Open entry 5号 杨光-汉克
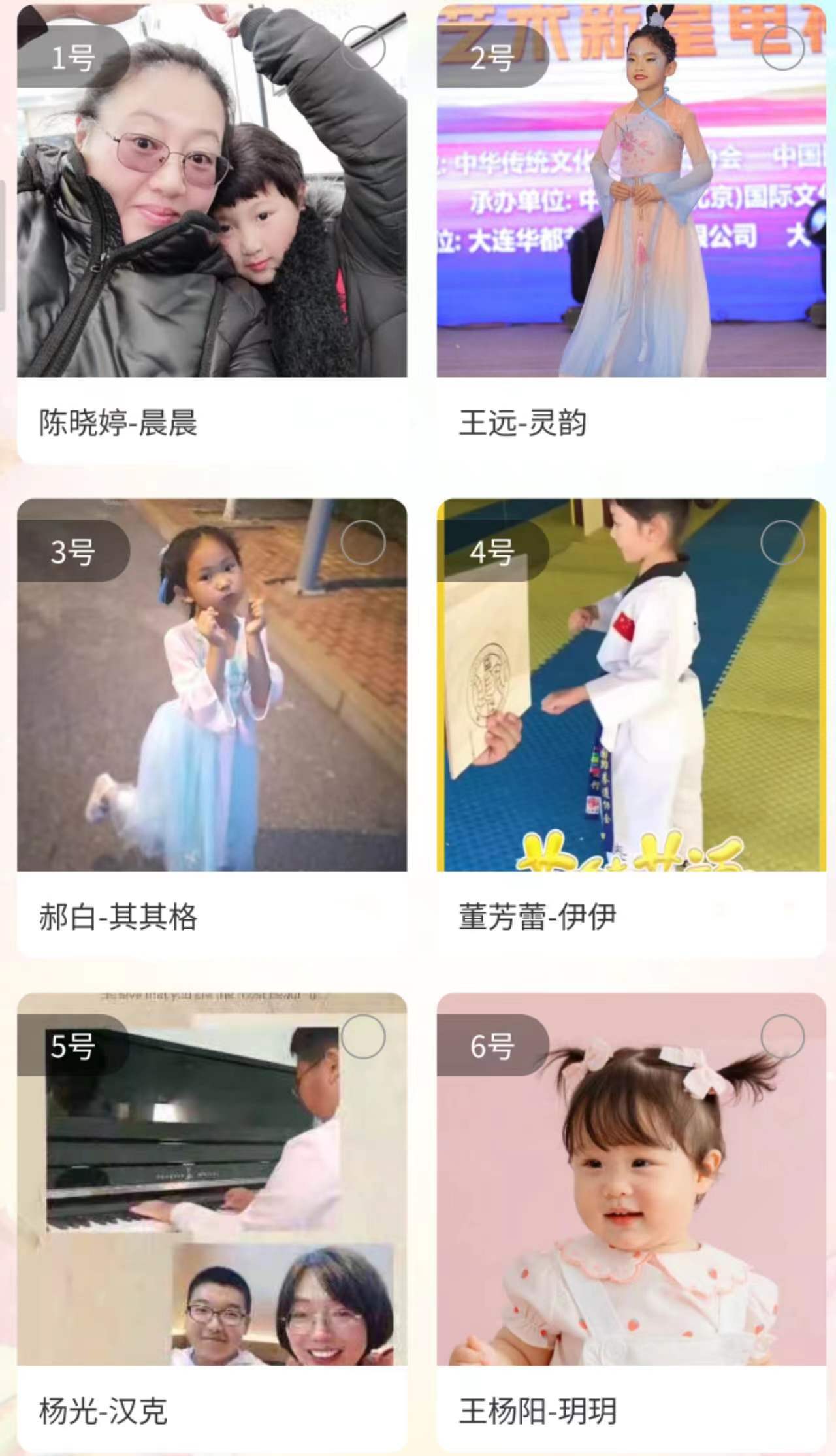 (x=212, y=1222)
